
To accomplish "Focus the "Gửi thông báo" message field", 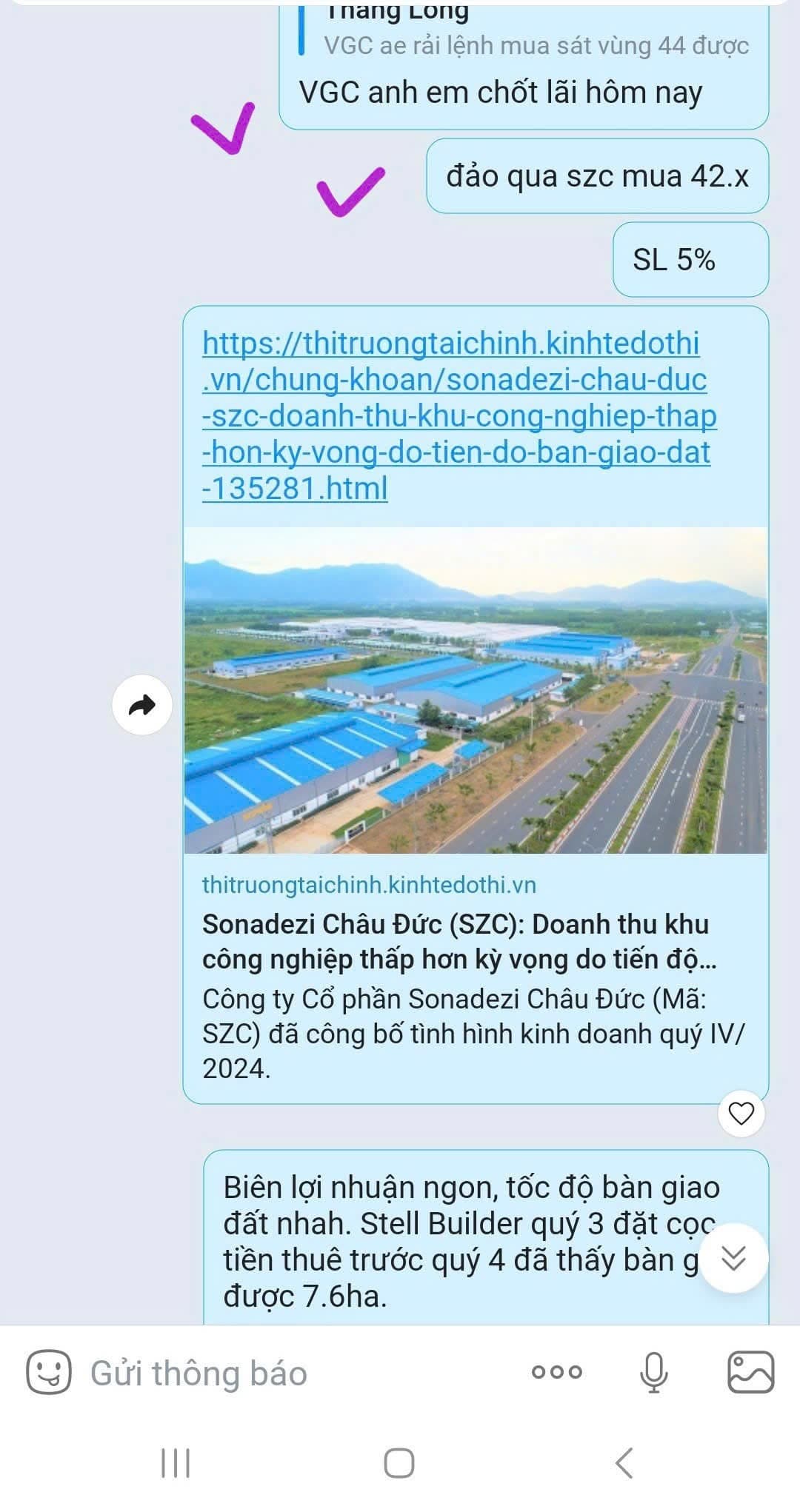I will click(296, 1374).
